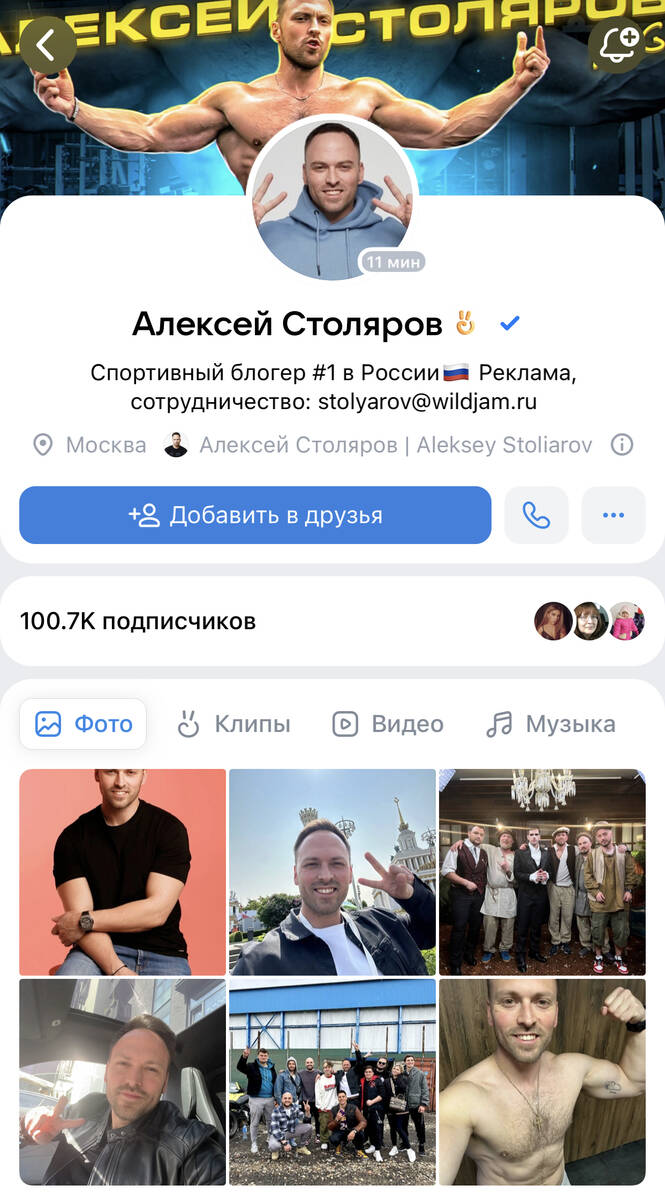The width and height of the screenshot is (665, 1200).
Task: Open the photo with the red background
Action: coord(123,872)
